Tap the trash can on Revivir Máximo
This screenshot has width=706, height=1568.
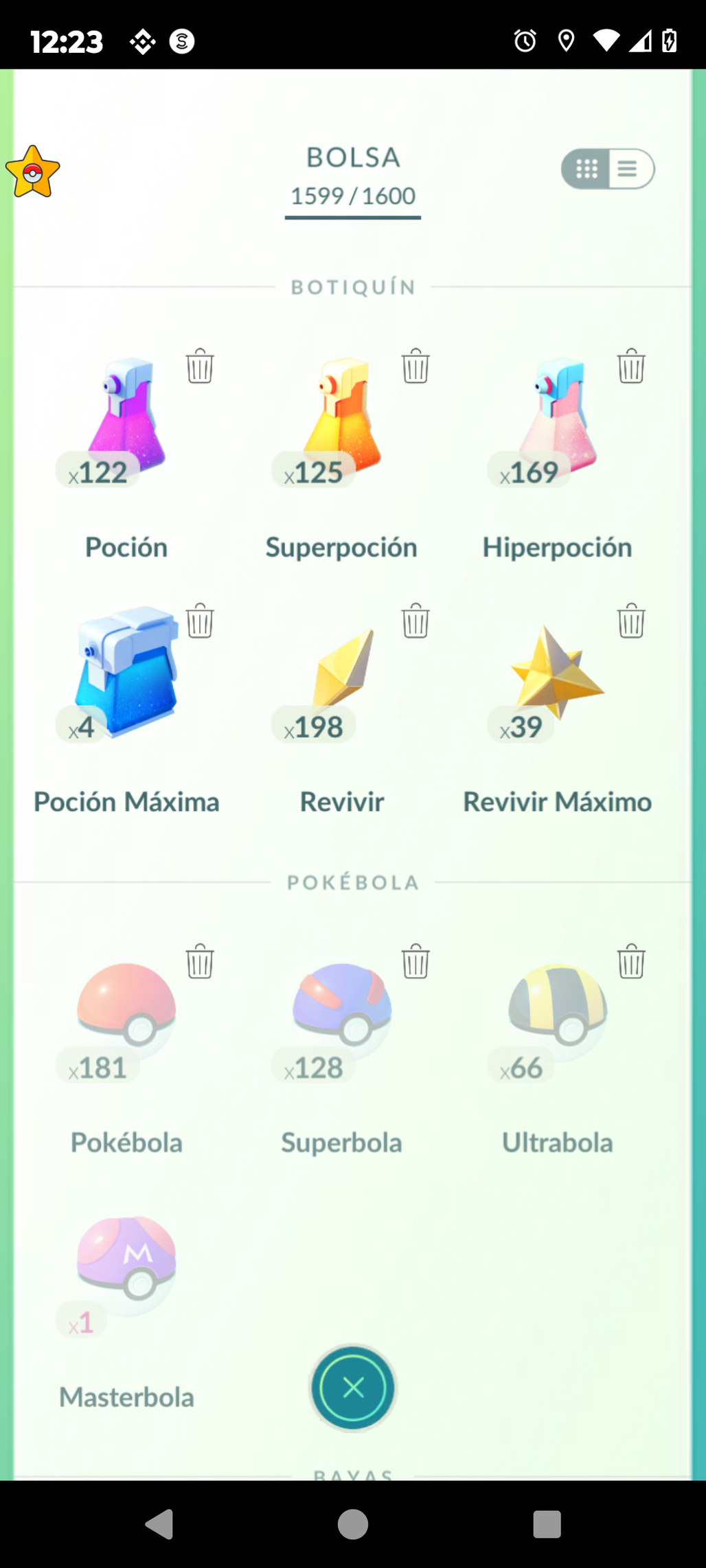pyautogui.click(x=631, y=621)
